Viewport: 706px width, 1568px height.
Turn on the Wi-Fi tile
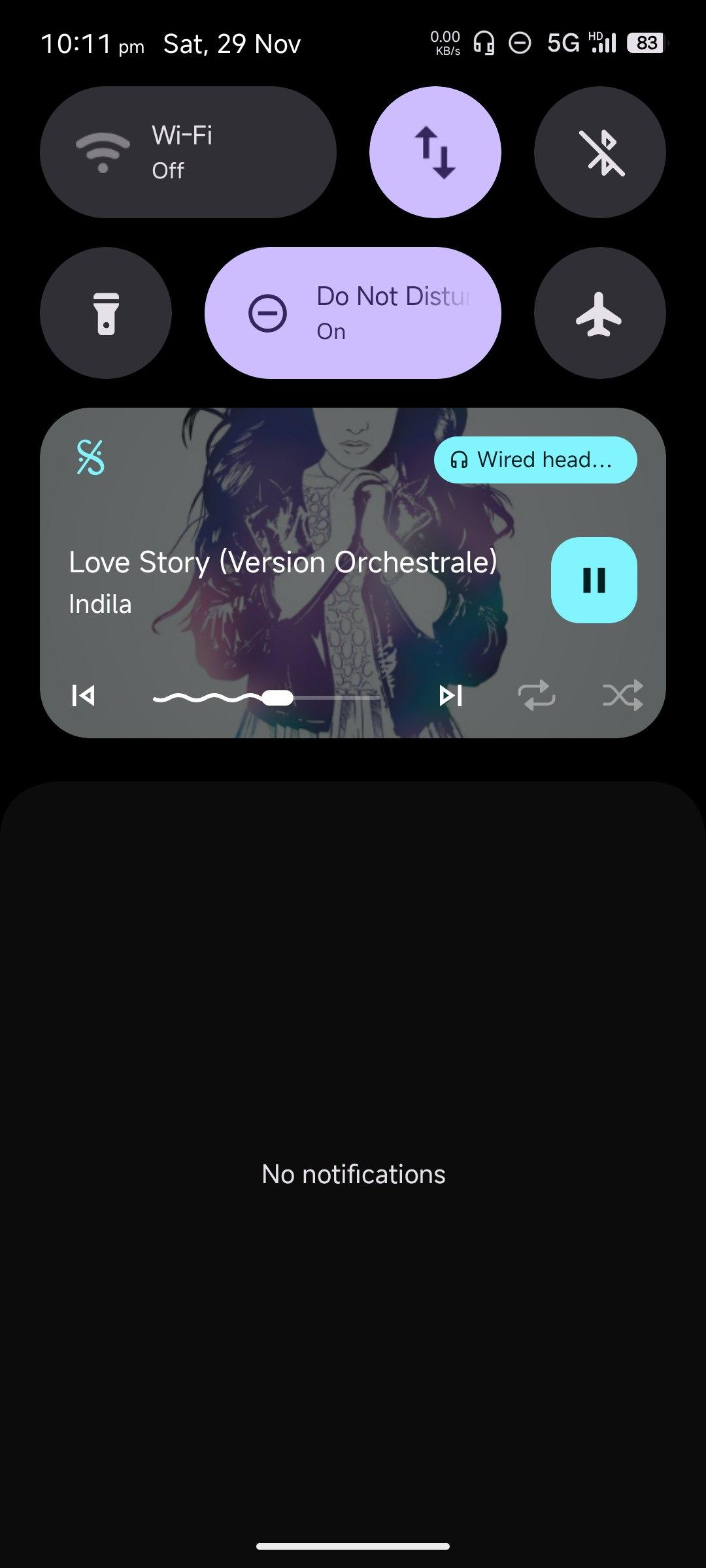pyautogui.click(x=188, y=152)
